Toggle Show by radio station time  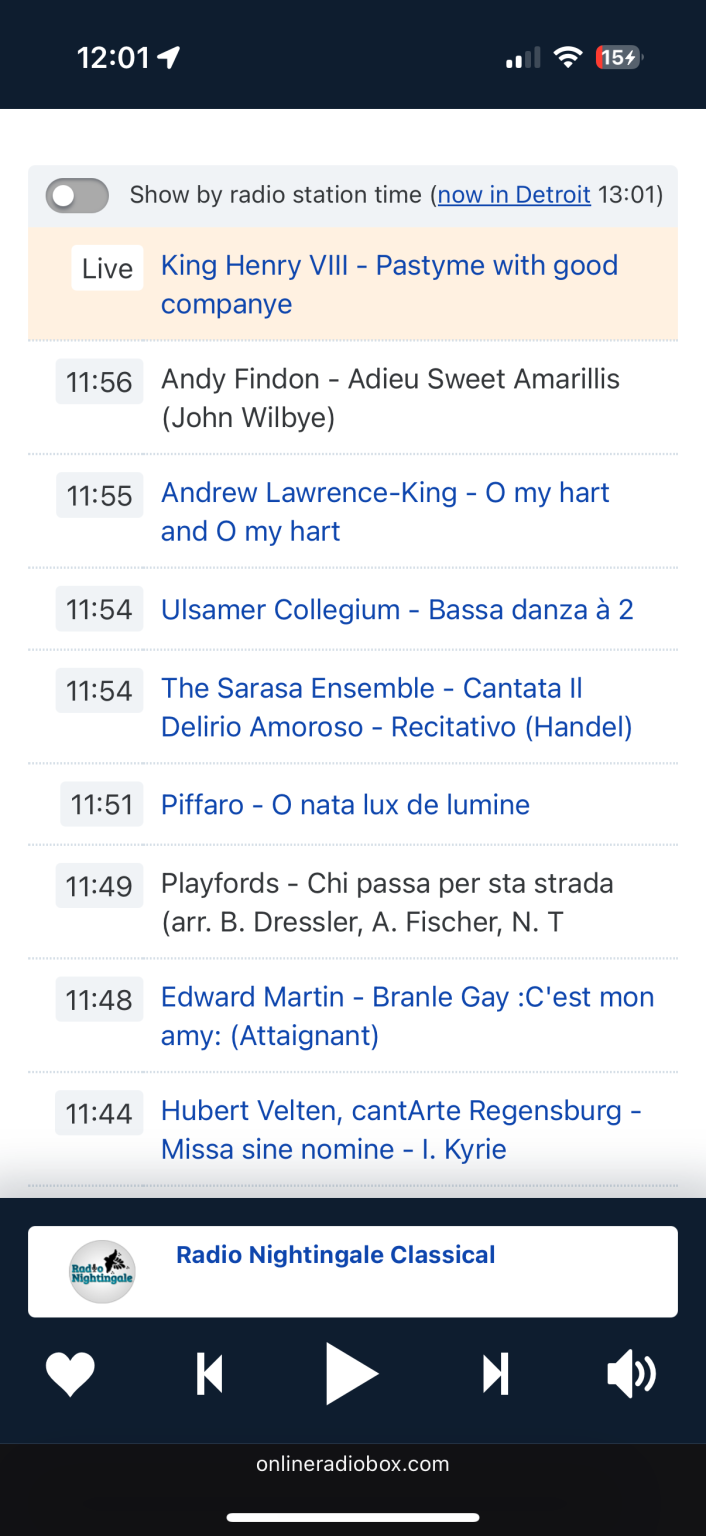point(77,196)
